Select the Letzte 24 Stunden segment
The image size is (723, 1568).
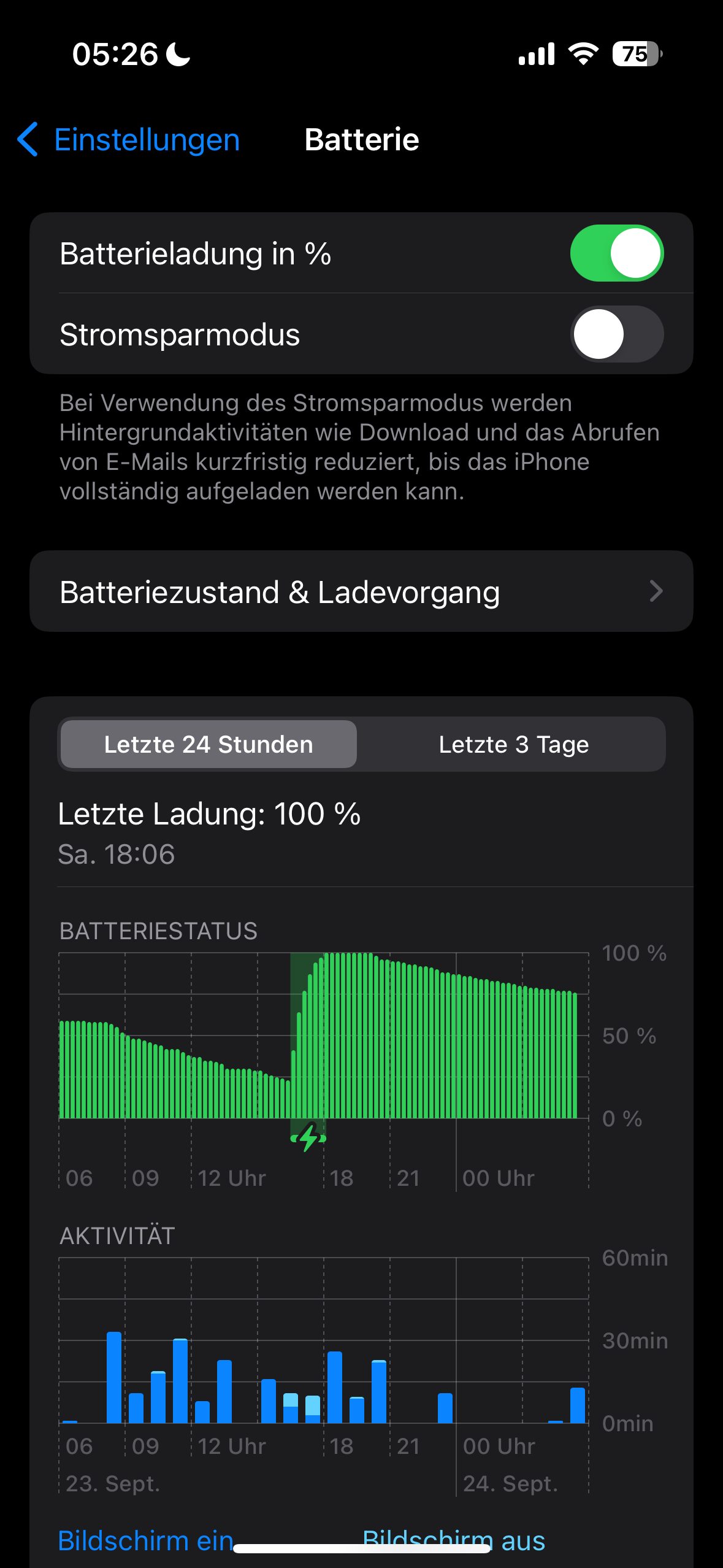point(208,744)
